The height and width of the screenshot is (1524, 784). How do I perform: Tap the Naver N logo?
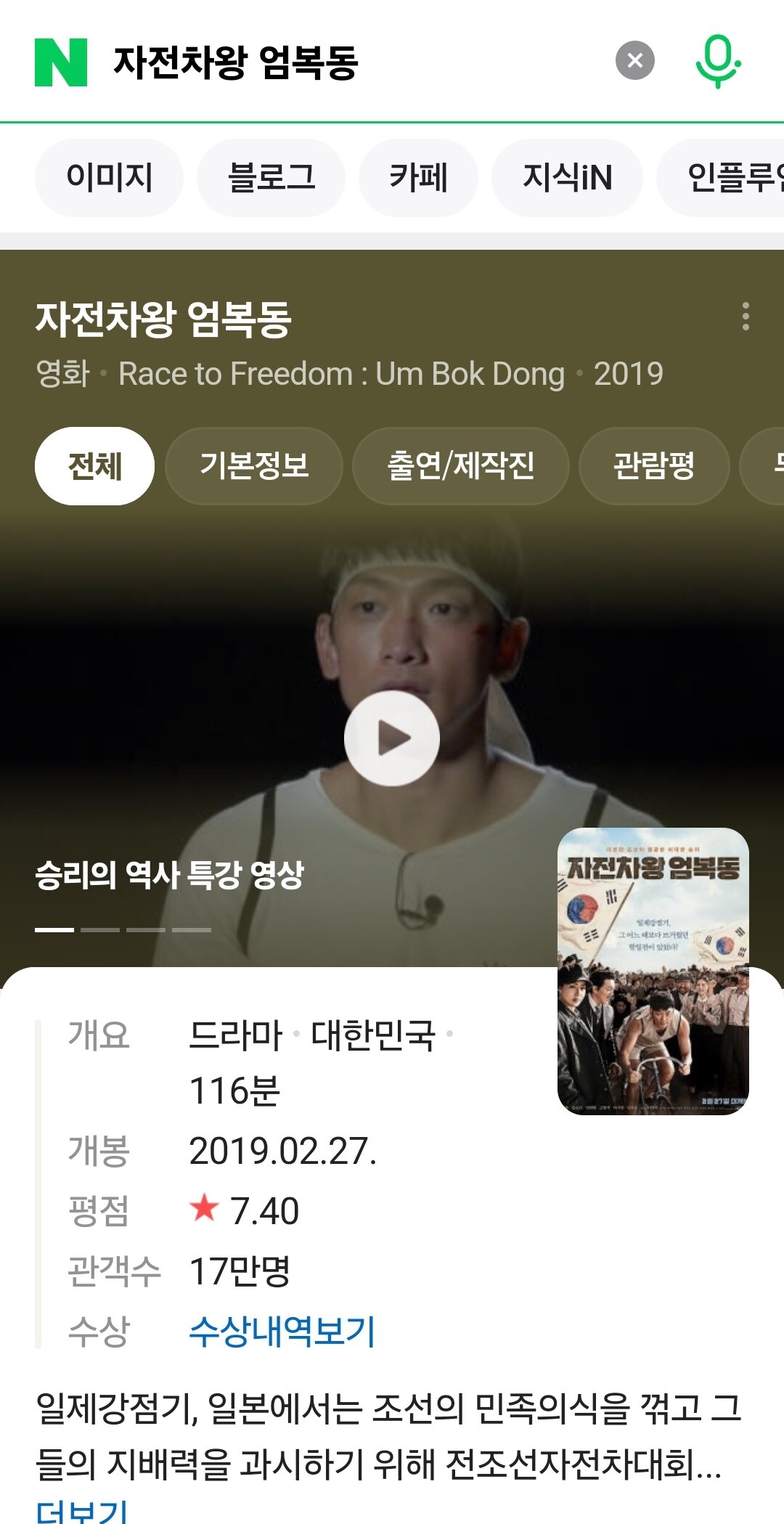pyautogui.click(x=61, y=62)
